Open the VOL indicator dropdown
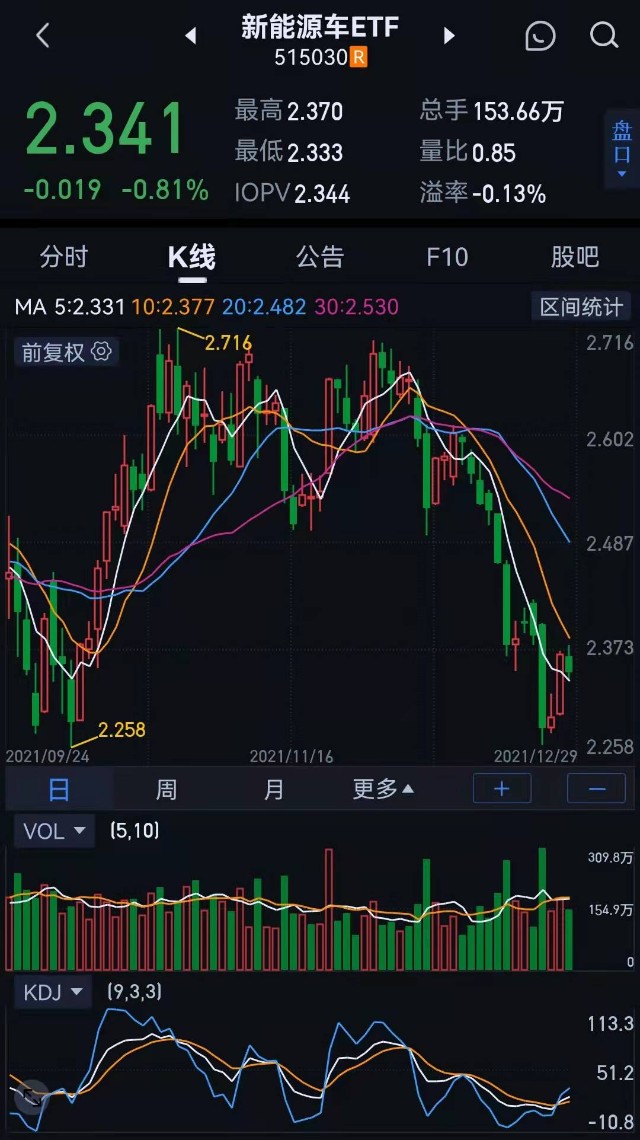The image size is (640, 1140). (x=54, y=830)
